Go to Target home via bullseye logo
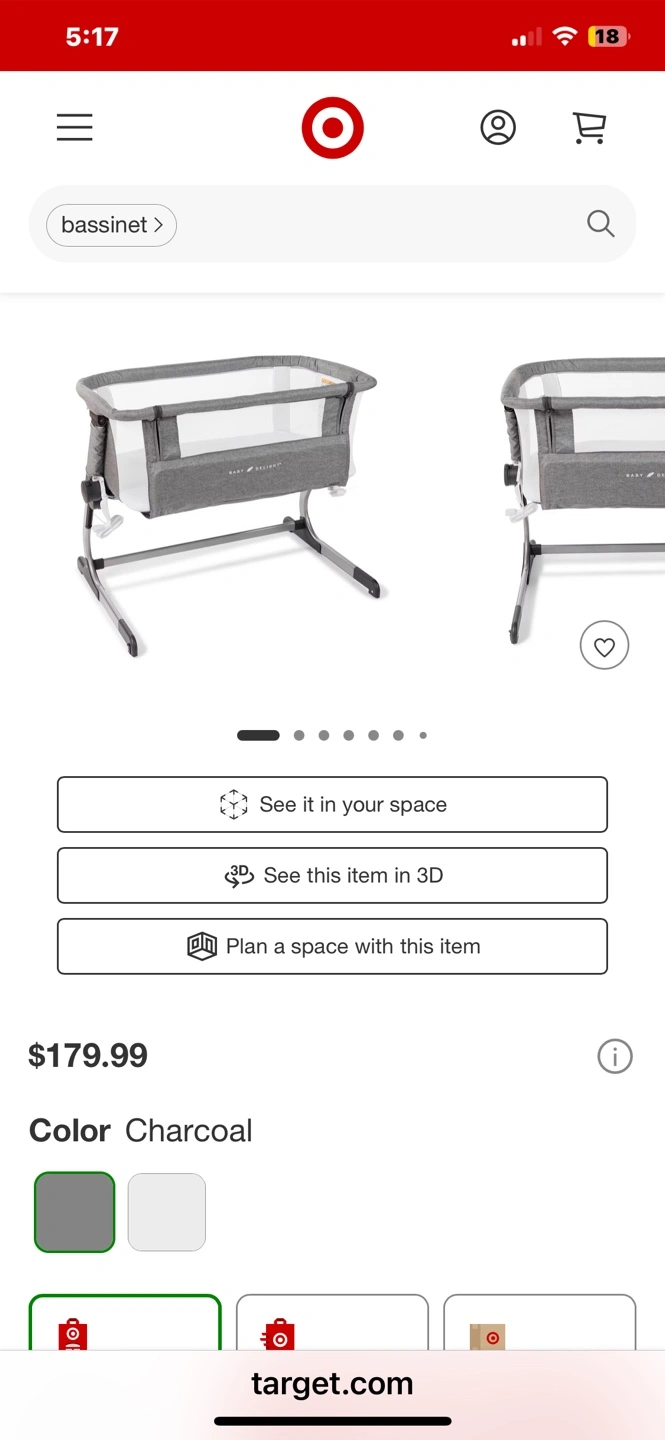Image resolution: width=665 pixels, height=1440 pixels. tap(332, 128)
